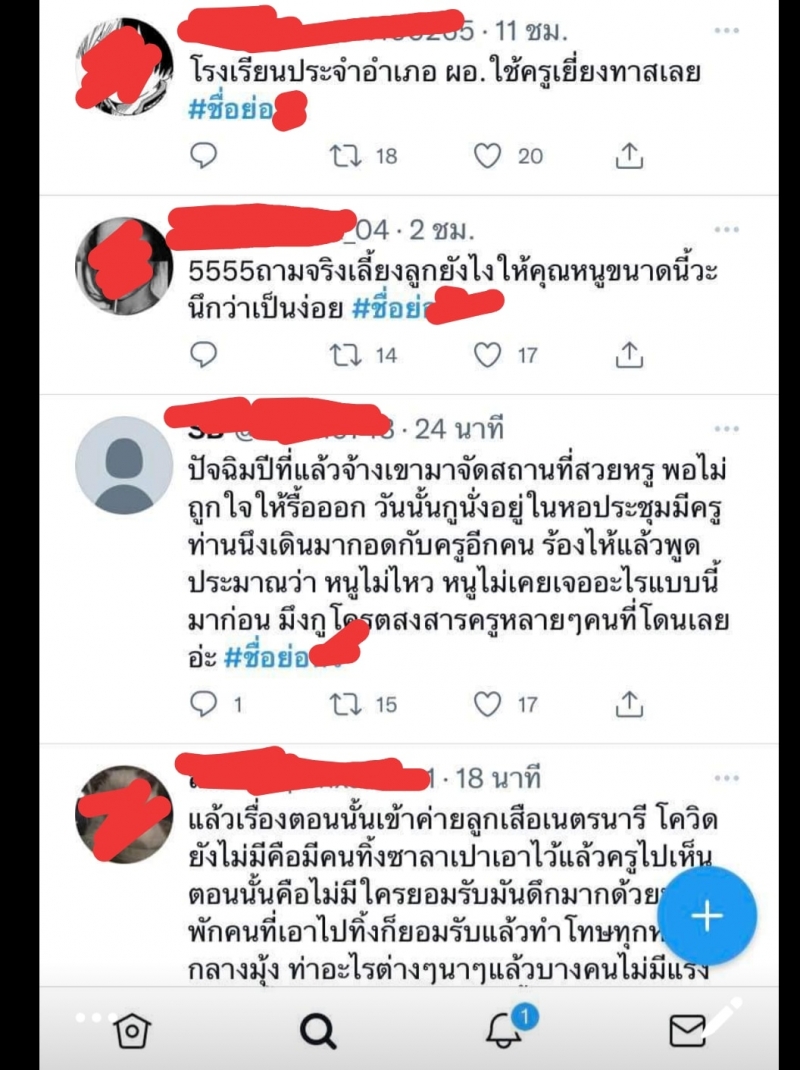The width and height of the screenshot is (800, 1070).
Task: Reply to the tweet posted 11 ชม. ago
Action: point(204,155)
